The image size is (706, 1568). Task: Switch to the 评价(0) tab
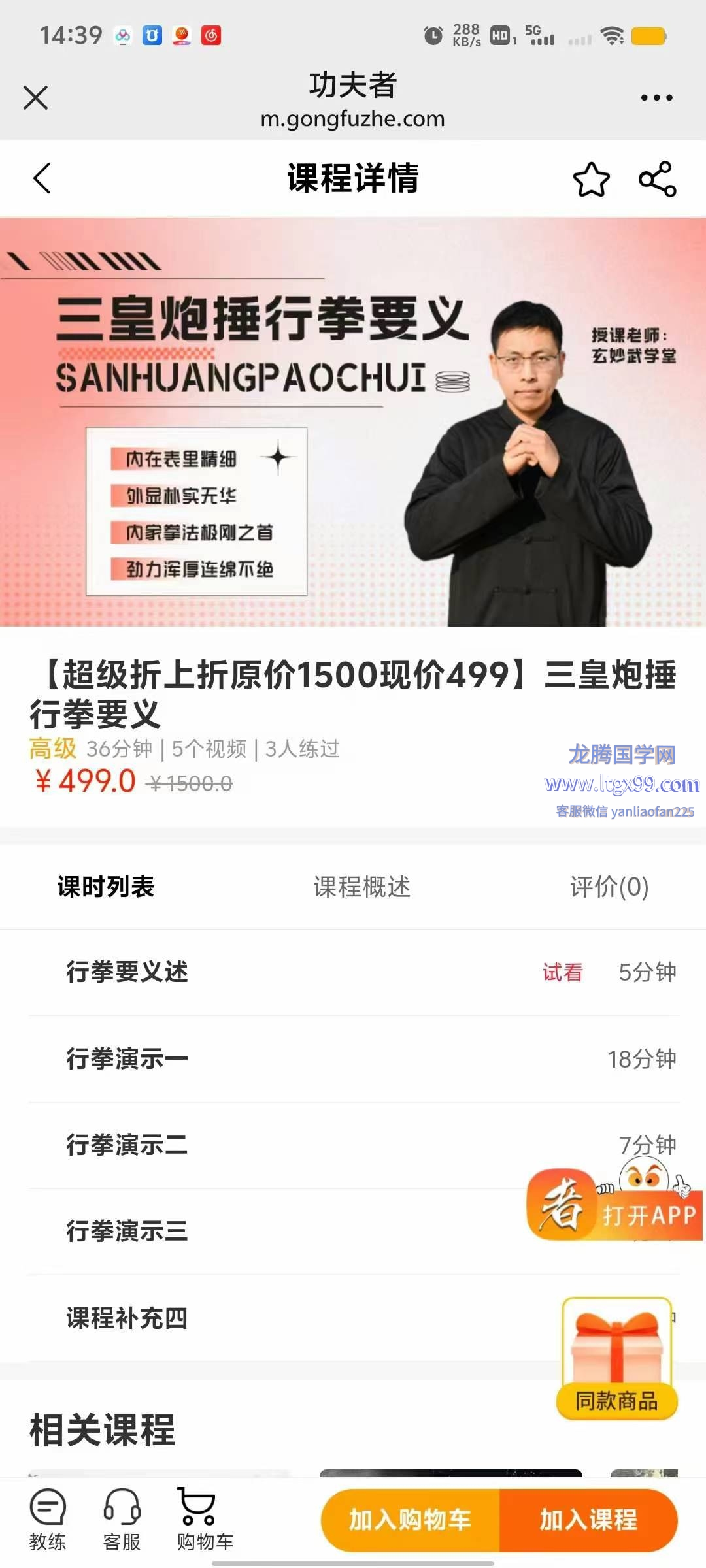pyautogui.click(x=609, y=887)
